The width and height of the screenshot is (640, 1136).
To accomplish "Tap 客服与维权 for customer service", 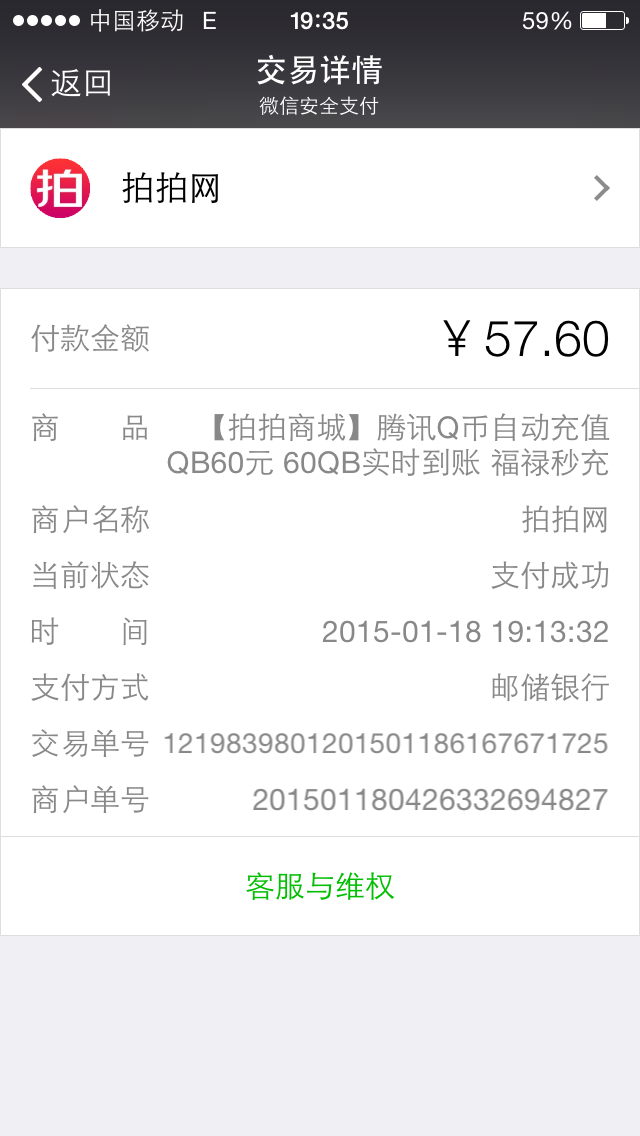I will [x=320, y=886].
